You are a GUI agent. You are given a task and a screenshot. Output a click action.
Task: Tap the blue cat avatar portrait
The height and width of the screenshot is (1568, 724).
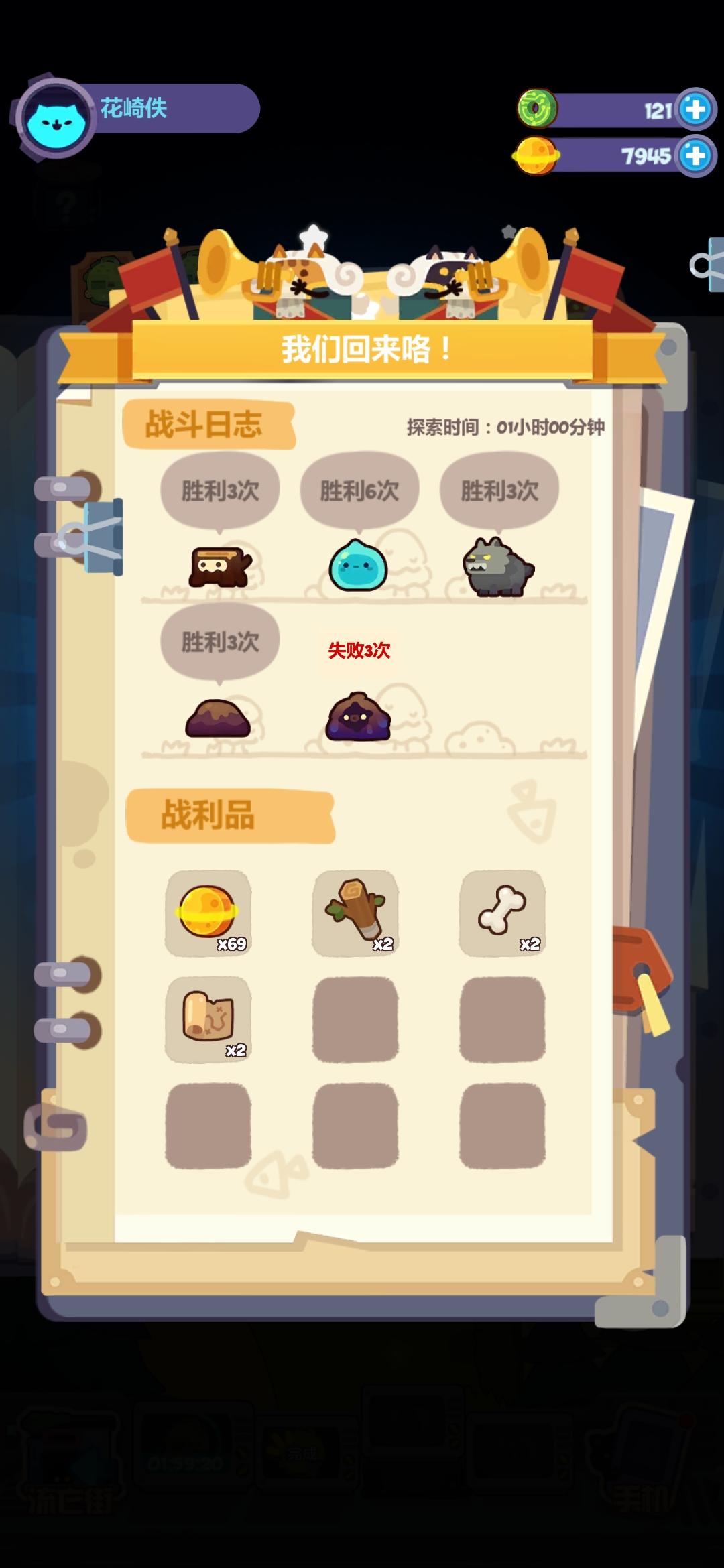coord(57,115)
